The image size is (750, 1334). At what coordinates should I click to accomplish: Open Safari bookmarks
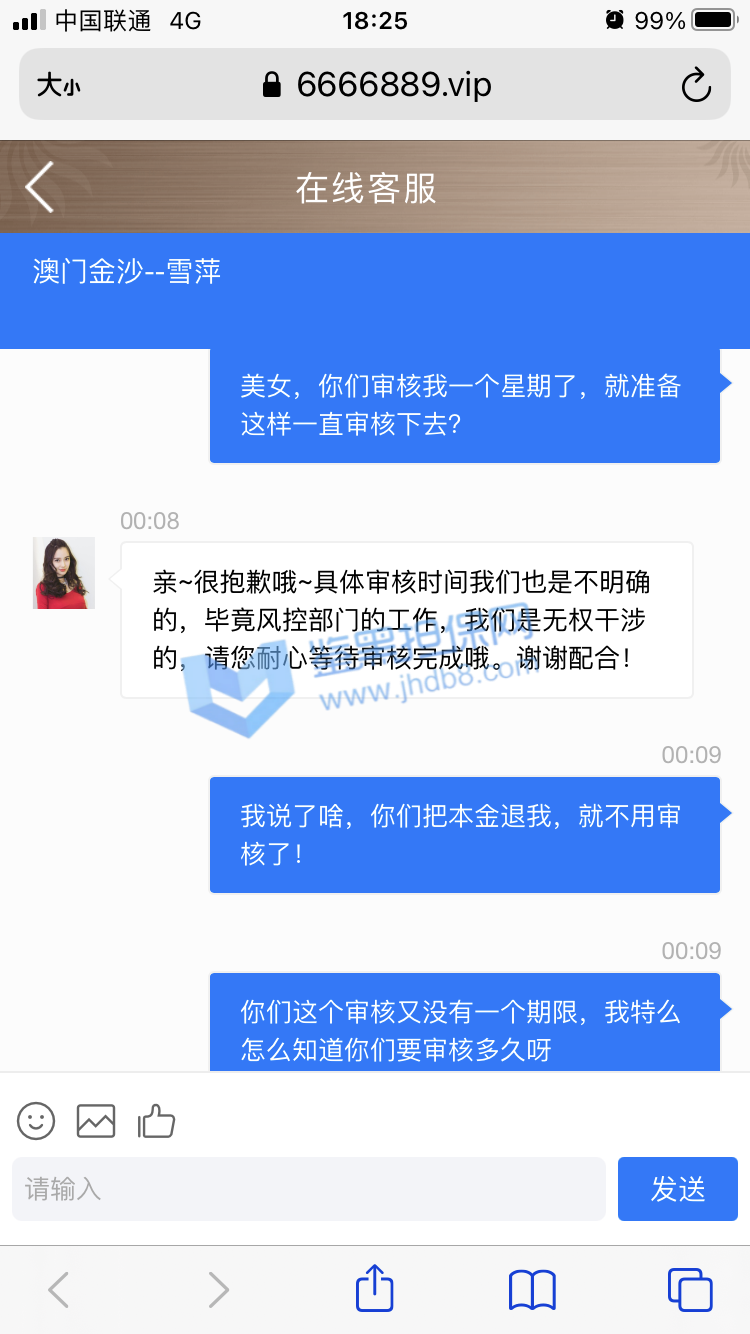pos(532,1289)
